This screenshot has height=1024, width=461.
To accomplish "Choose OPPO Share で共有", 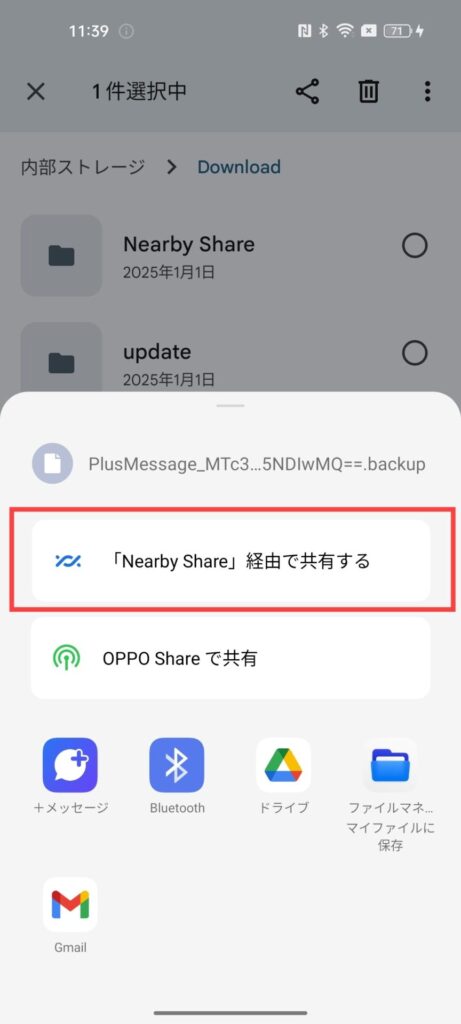I will tap(230, 658).
